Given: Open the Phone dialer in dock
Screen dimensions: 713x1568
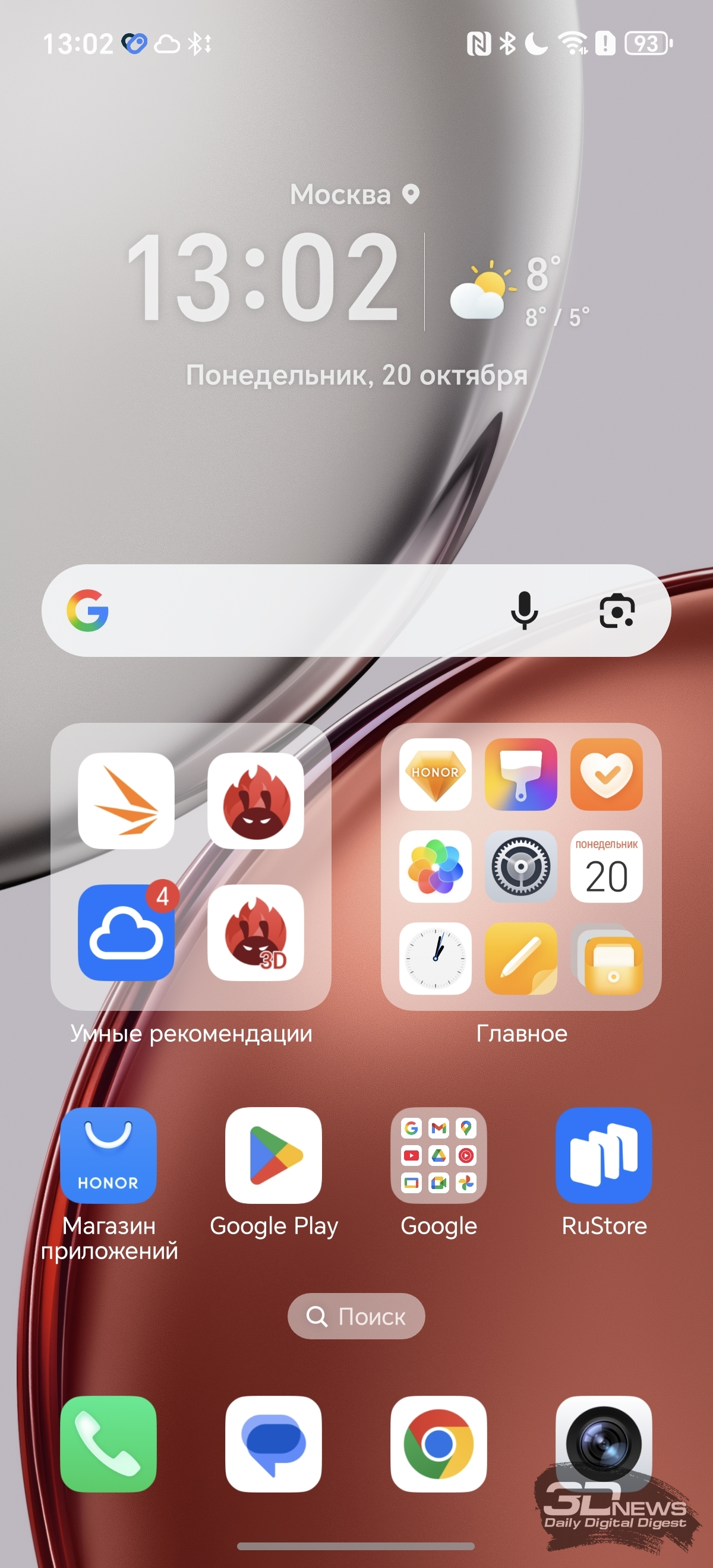Looking at the screenshot, I should tap(108, 1444).
